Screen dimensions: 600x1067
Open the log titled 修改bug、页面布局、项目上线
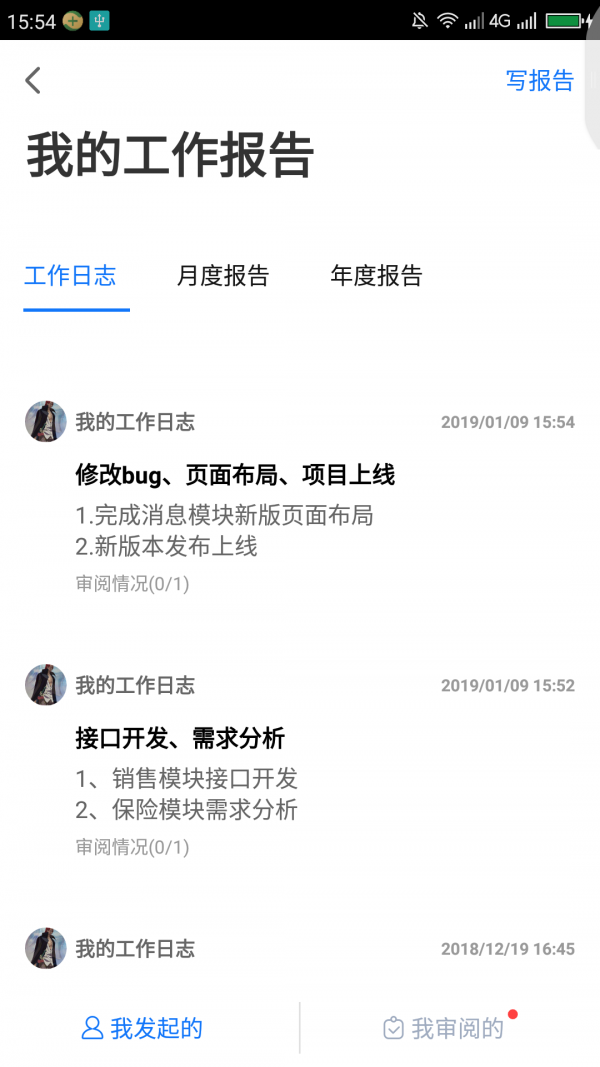pos(235,474)
